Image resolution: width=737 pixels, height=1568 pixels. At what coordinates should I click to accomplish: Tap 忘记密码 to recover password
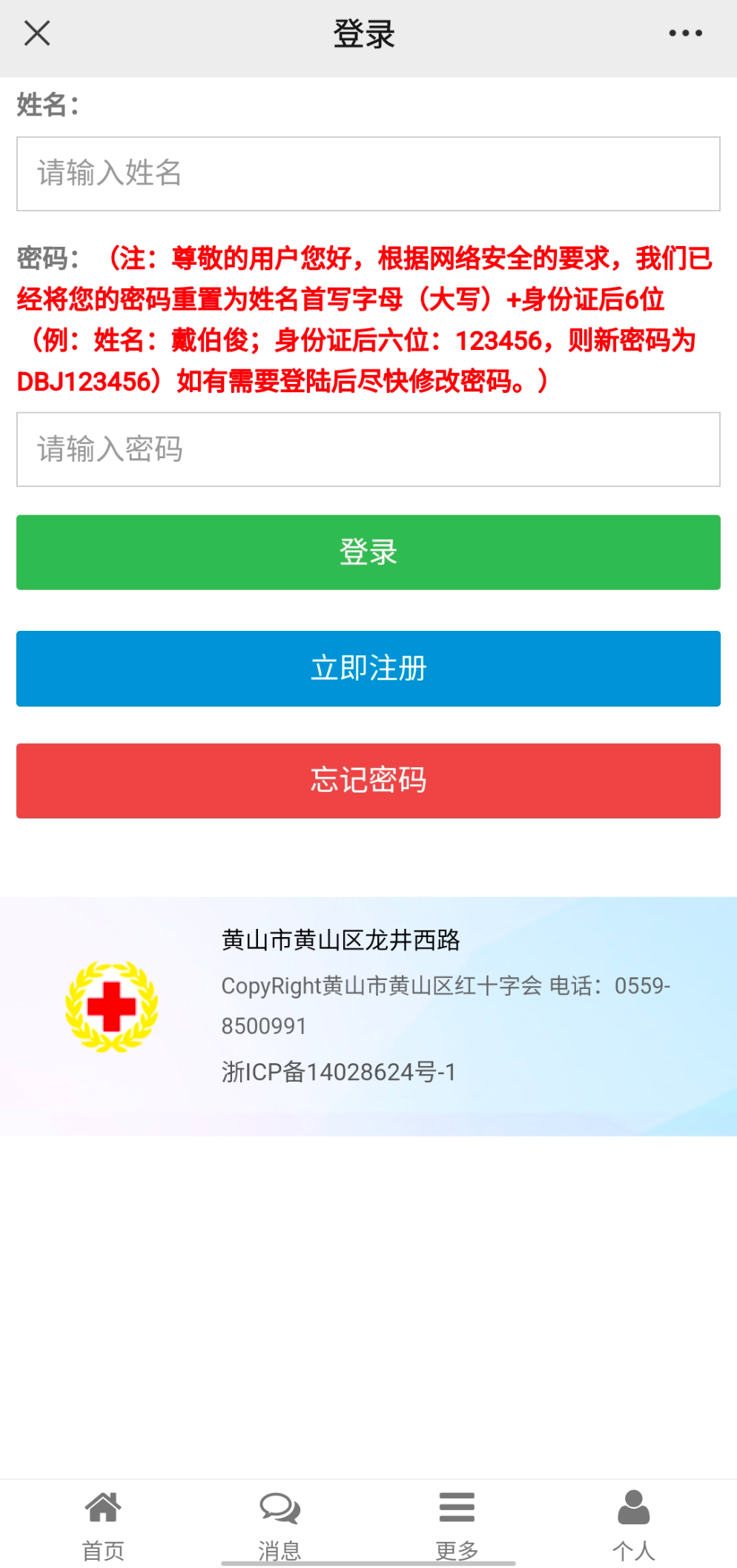368,781
